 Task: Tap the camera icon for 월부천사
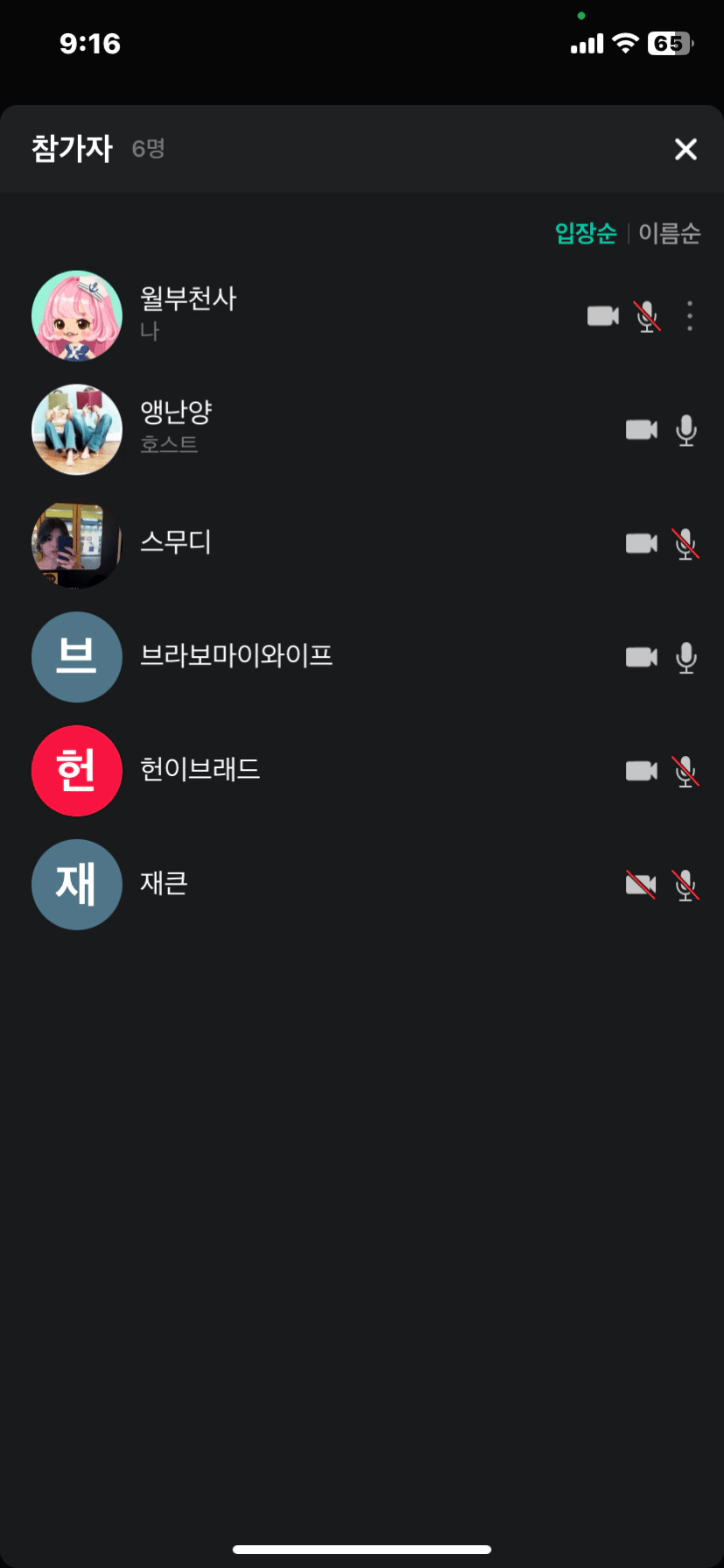pyautogui.click(x=602, y=315)
